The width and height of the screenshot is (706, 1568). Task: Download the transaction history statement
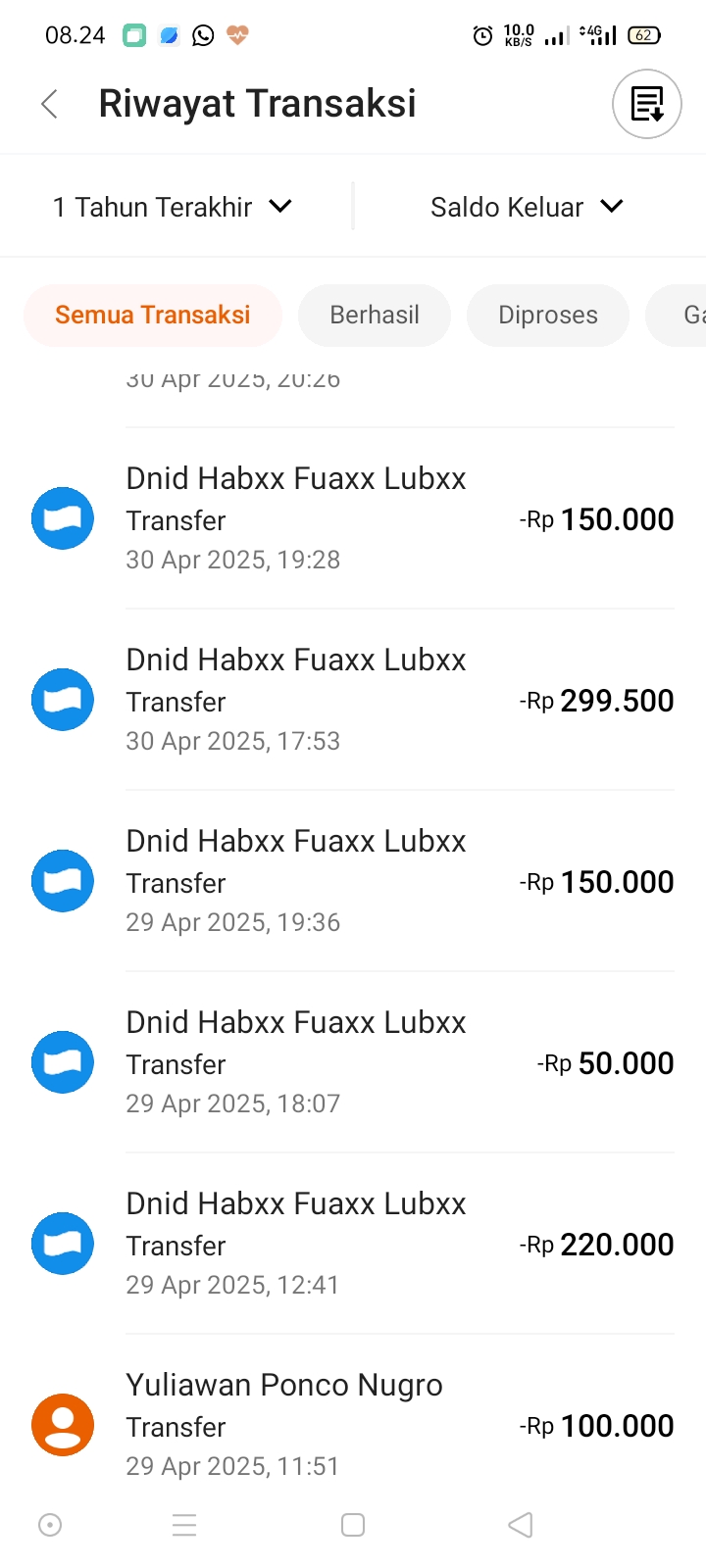(647, 104)
